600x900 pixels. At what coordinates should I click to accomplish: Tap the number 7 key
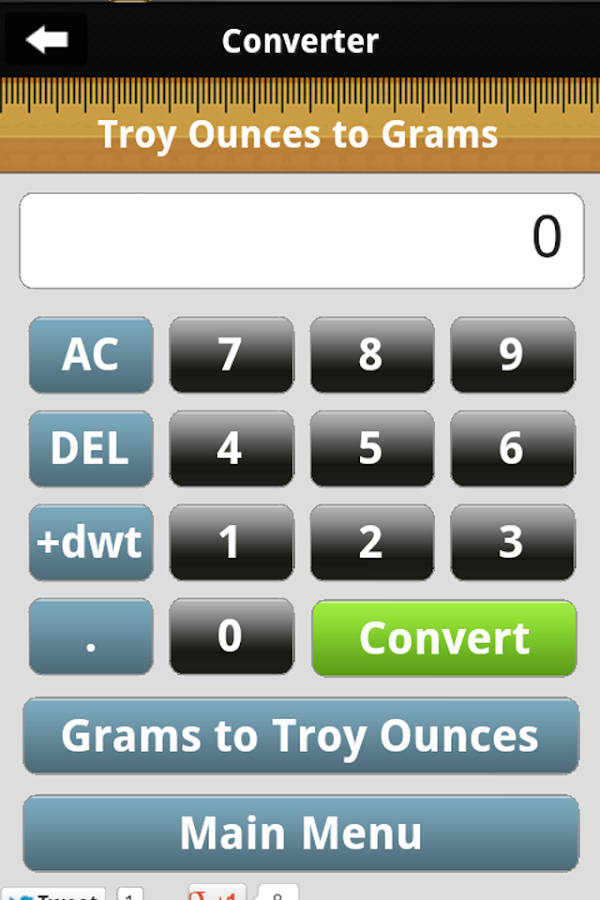231,355
